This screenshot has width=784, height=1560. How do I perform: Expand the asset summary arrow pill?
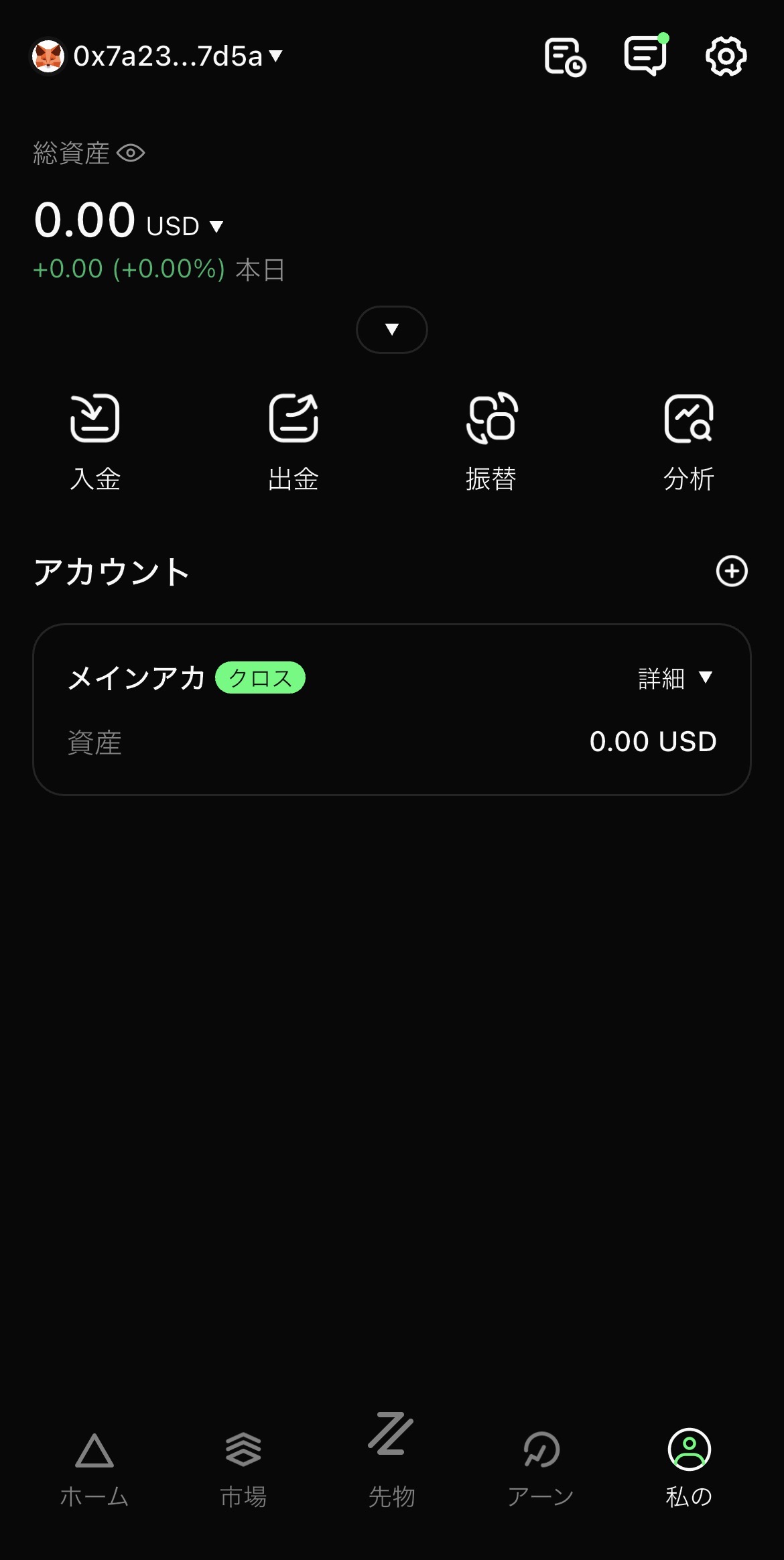[x=392, y=329]
